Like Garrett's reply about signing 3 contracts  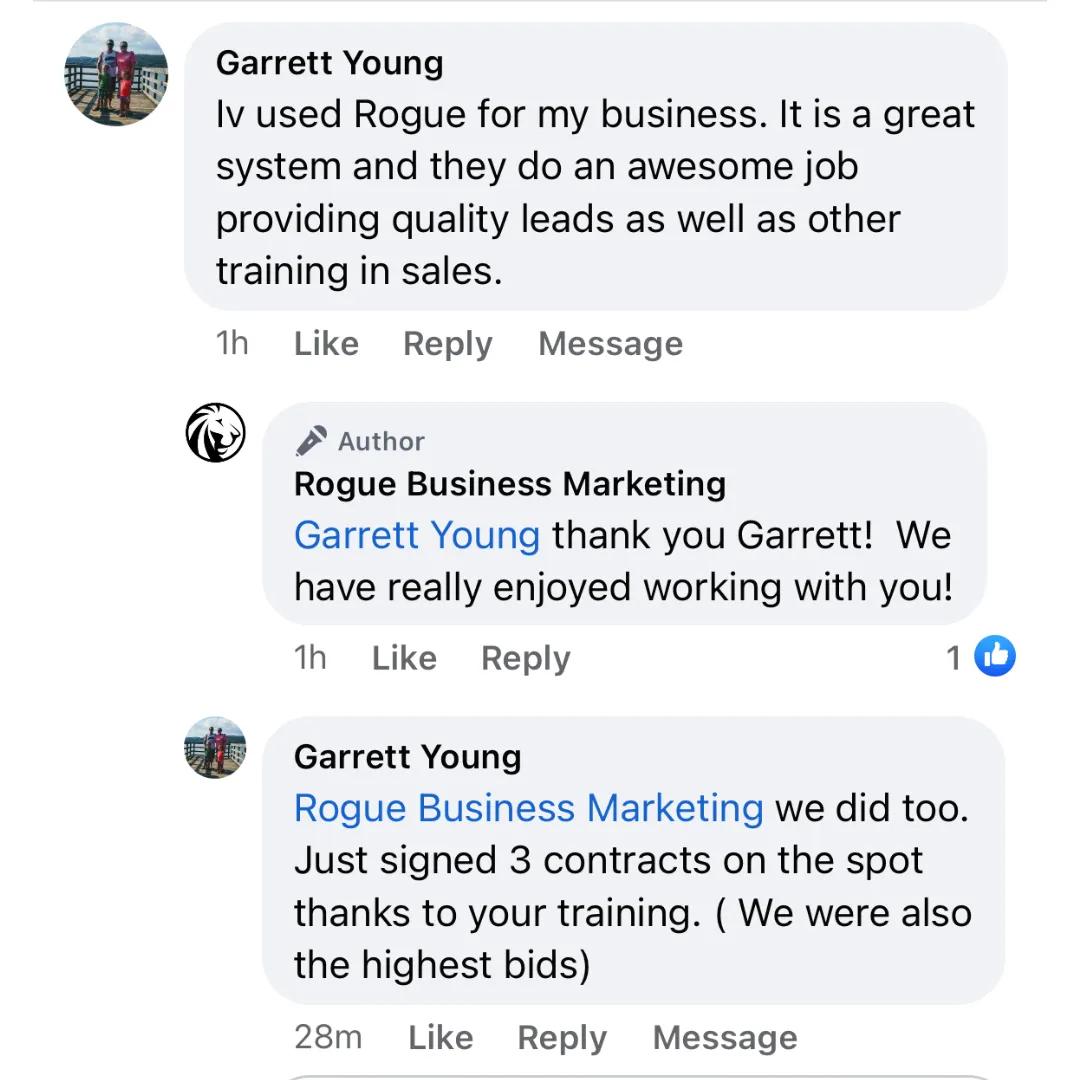click(x=441, y=1037)
